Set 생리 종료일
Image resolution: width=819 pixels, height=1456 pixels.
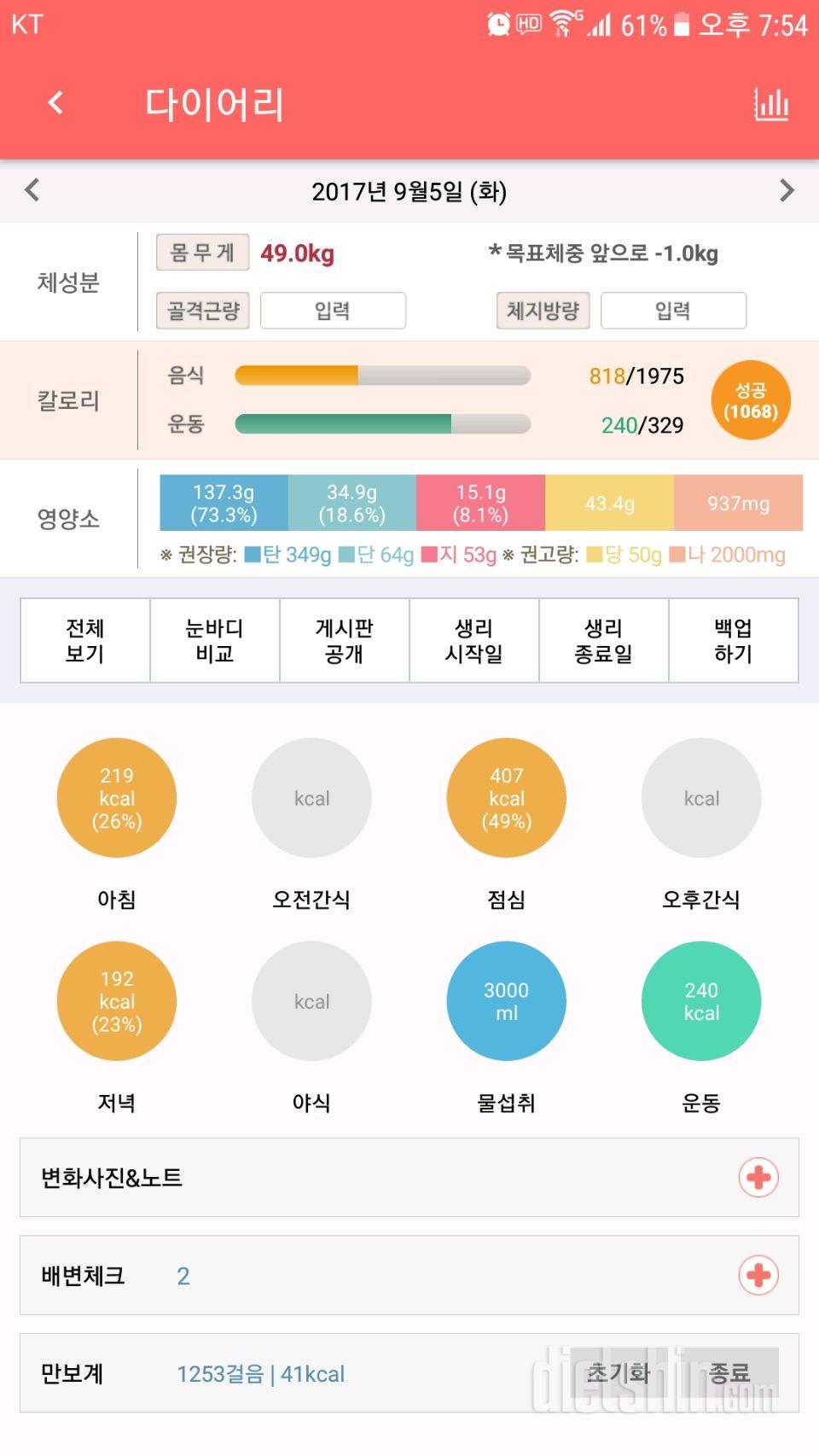pos(604,640)
